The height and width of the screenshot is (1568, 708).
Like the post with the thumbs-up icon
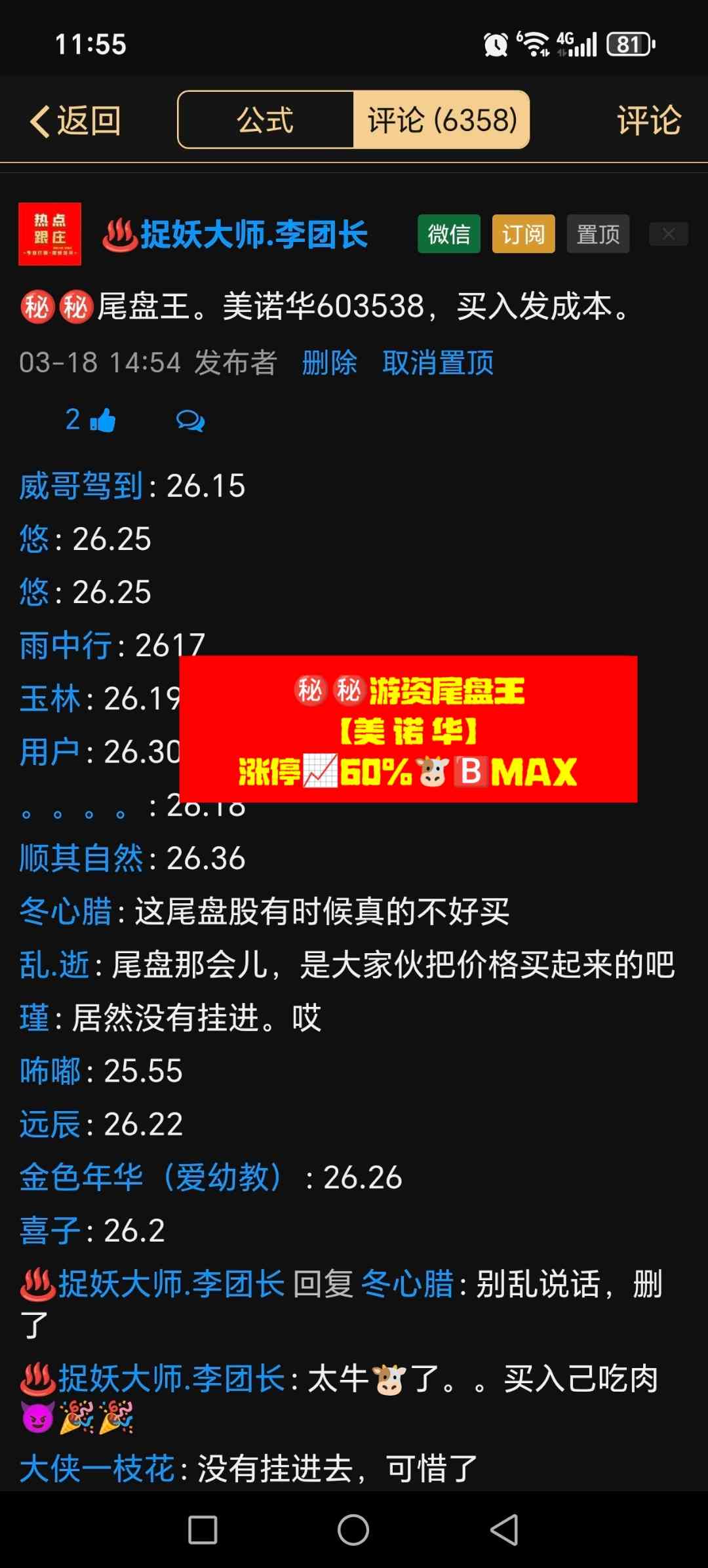(102, 420)
